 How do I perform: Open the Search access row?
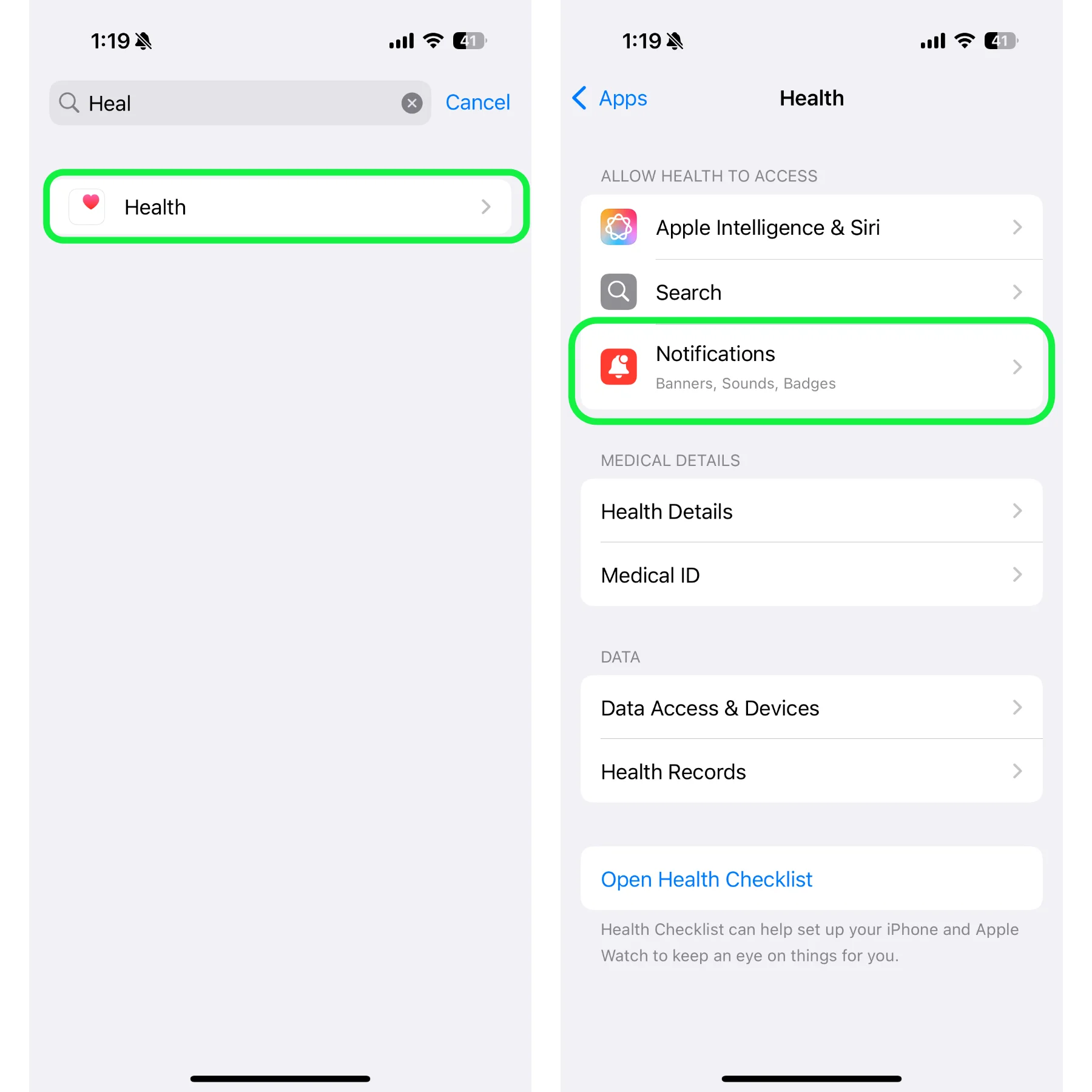(x=811, y=292)
